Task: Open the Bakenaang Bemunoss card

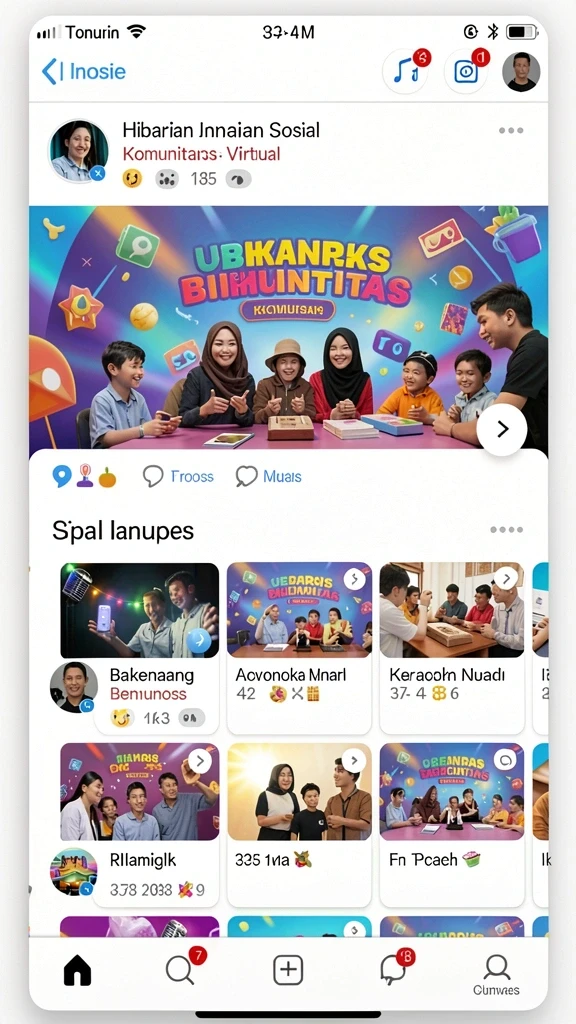Action: point(139,647)
